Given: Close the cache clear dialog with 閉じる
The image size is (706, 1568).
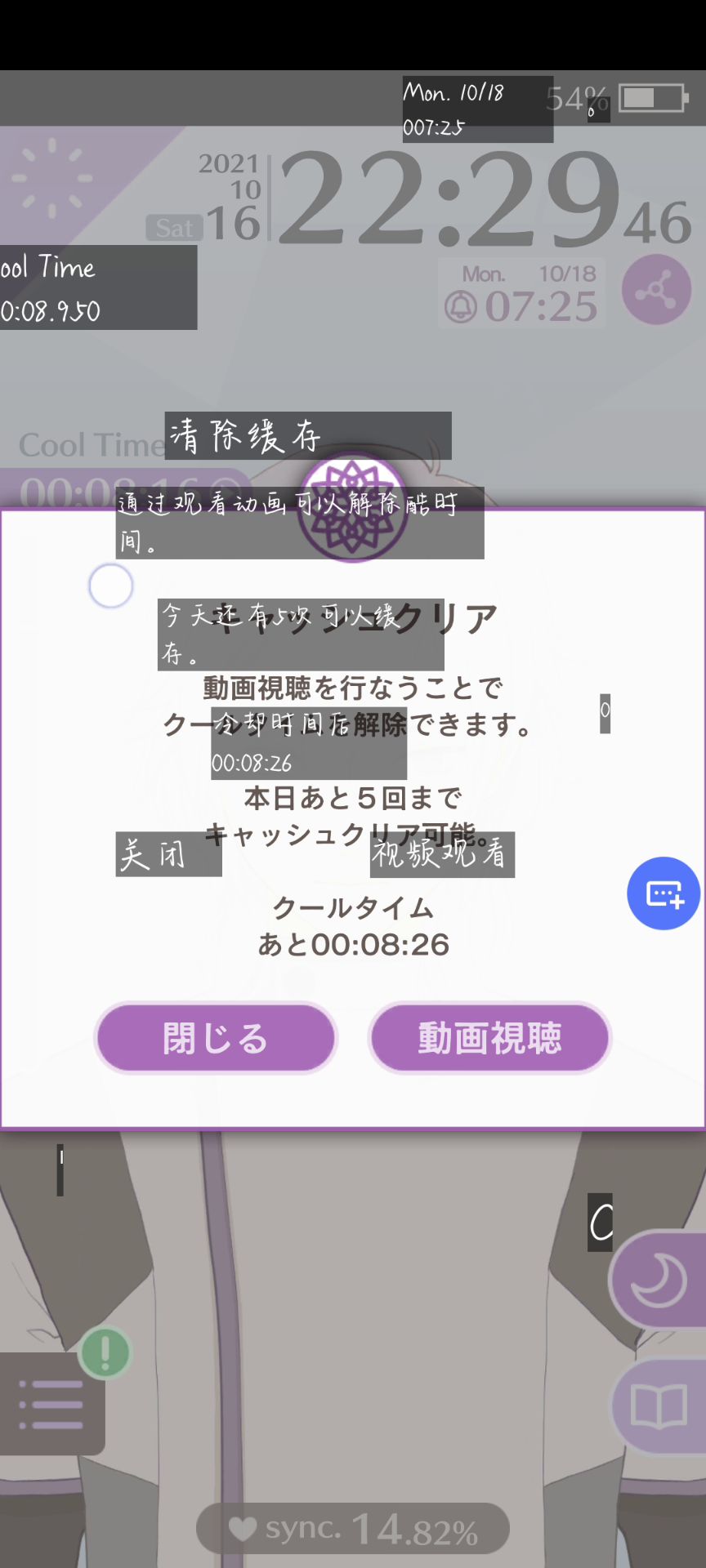Looking at the screenshot, I should coord(215,1038).
